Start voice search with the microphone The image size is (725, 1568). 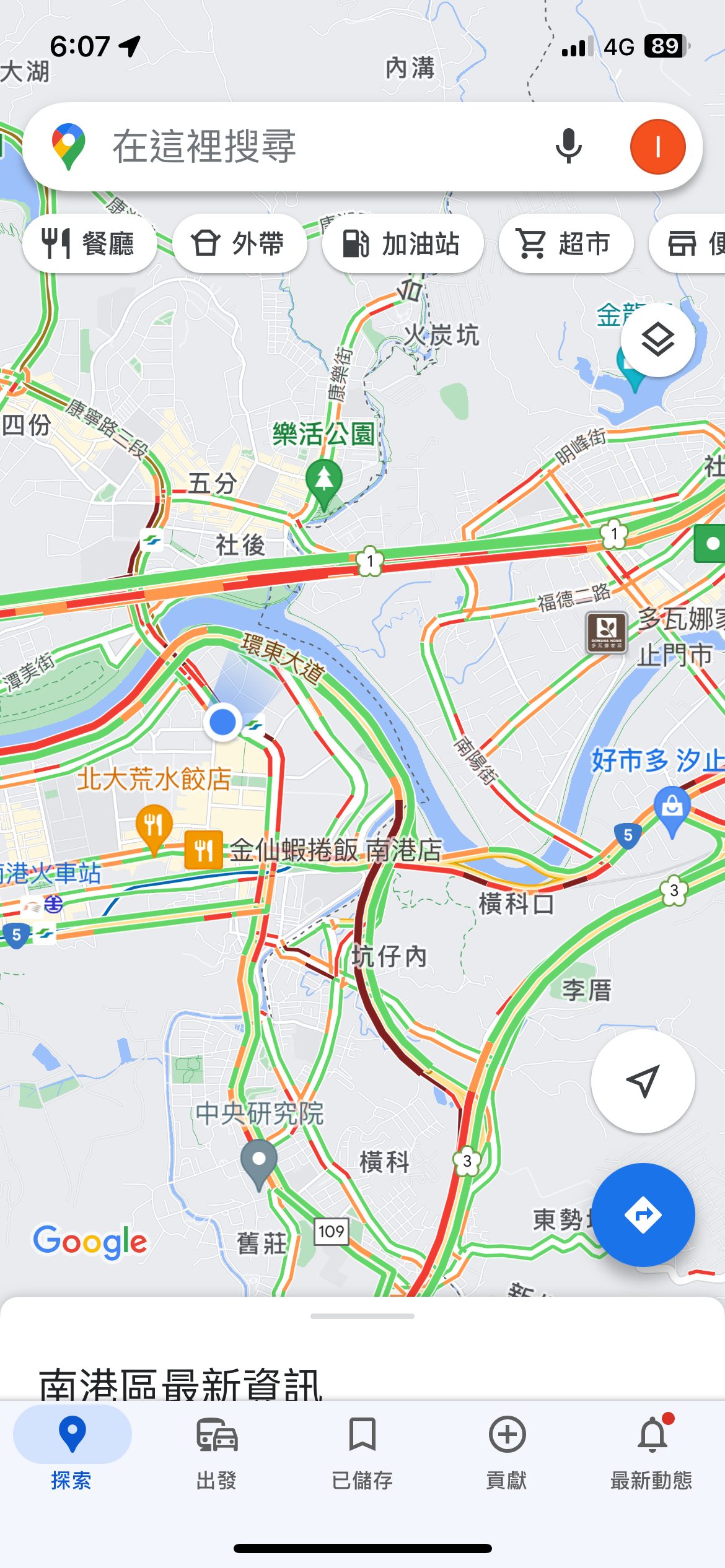pos(568,147)
